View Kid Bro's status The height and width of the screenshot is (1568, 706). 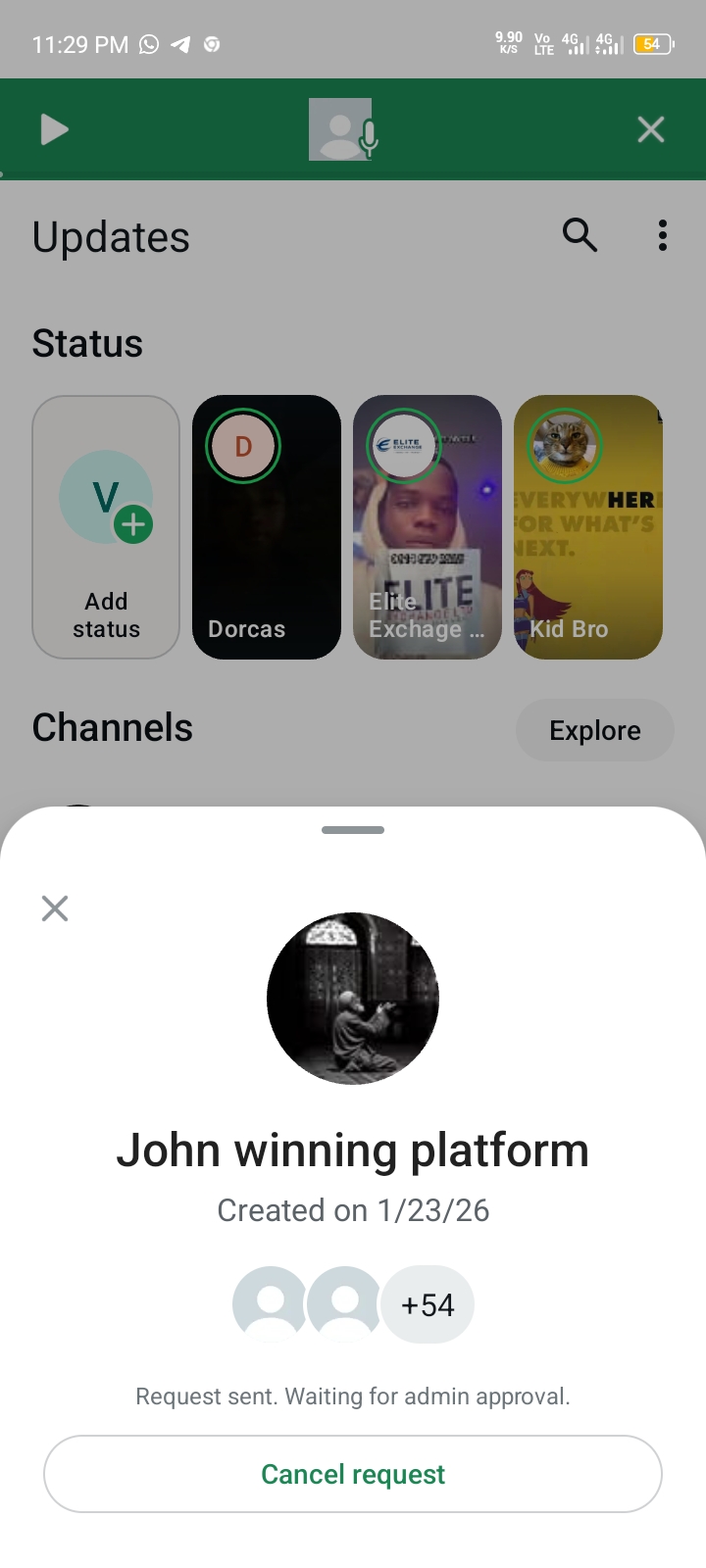tap(588, 527)
